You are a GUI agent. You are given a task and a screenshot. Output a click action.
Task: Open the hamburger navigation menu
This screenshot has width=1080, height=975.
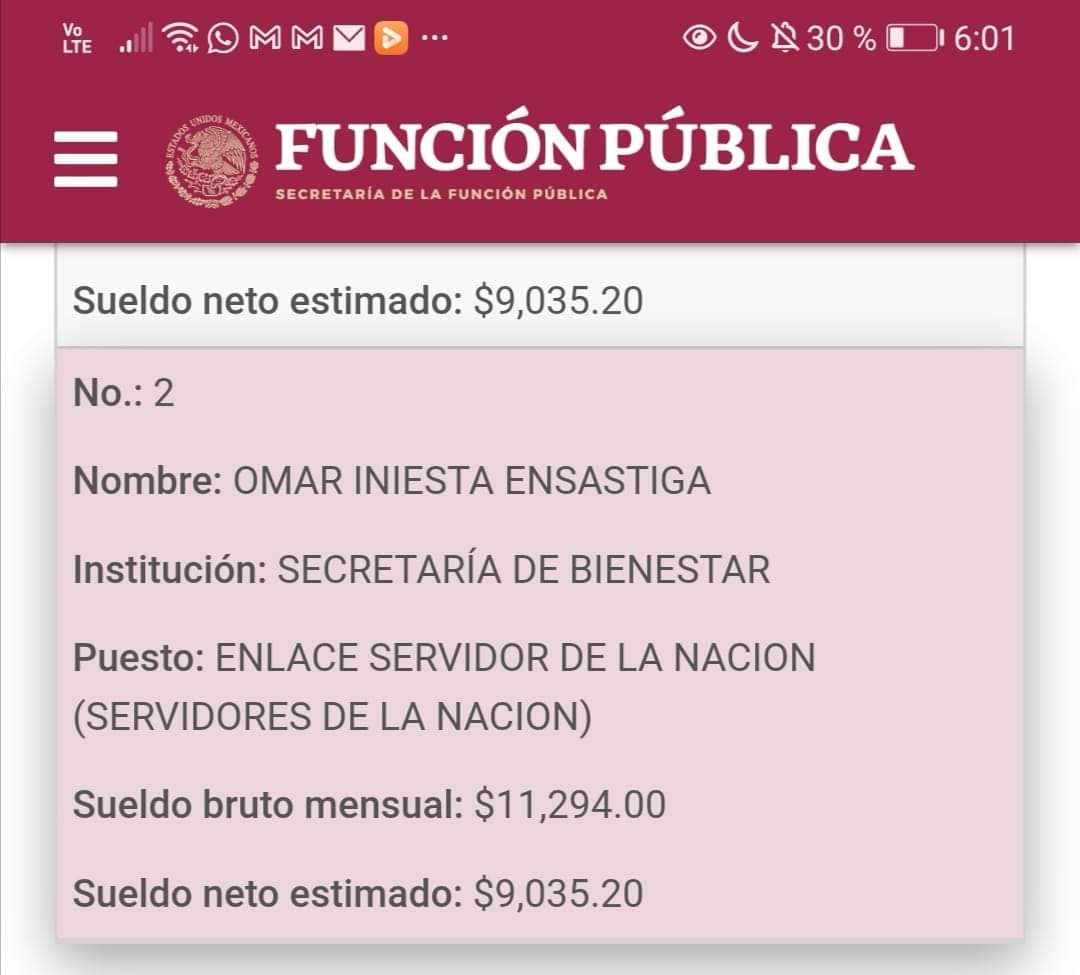pyautogui.click(x=86, y=159)
